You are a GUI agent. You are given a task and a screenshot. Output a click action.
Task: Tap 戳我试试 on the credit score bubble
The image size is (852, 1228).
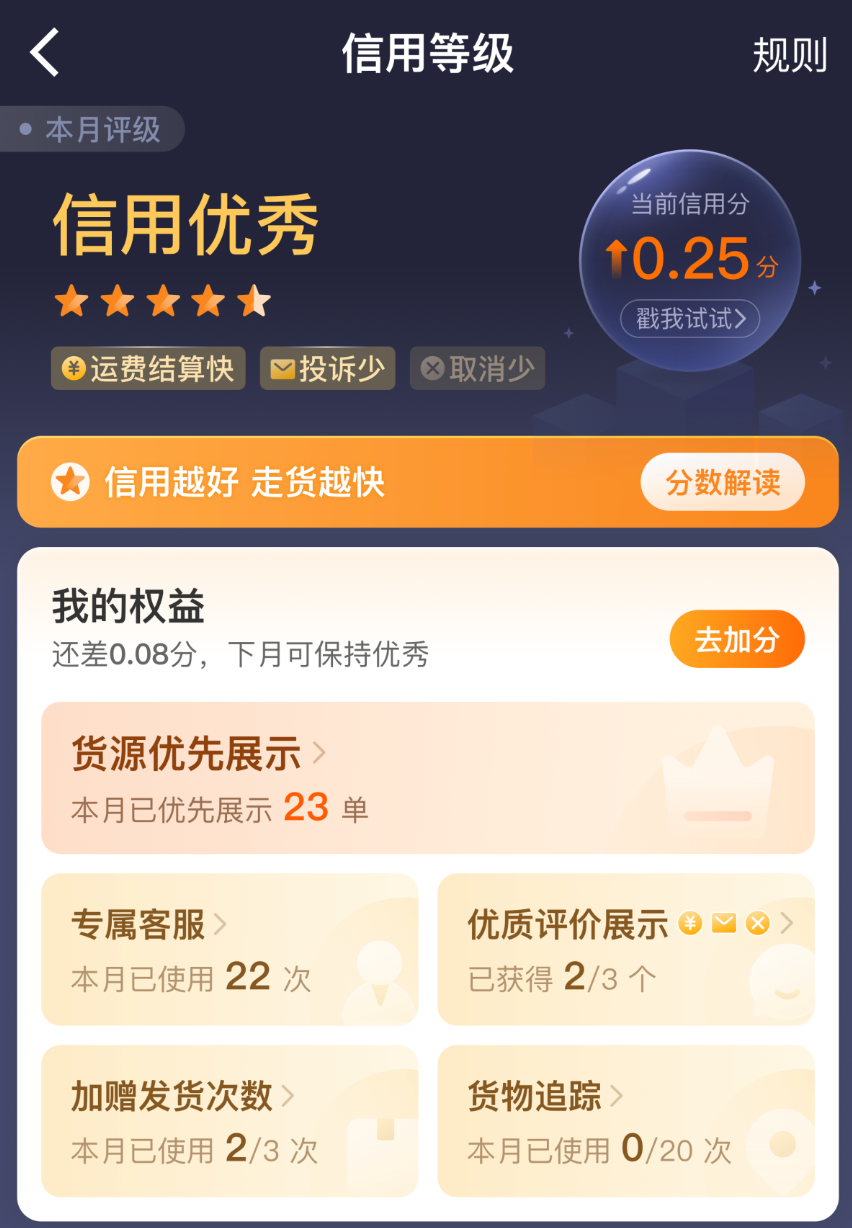(690, 319)
